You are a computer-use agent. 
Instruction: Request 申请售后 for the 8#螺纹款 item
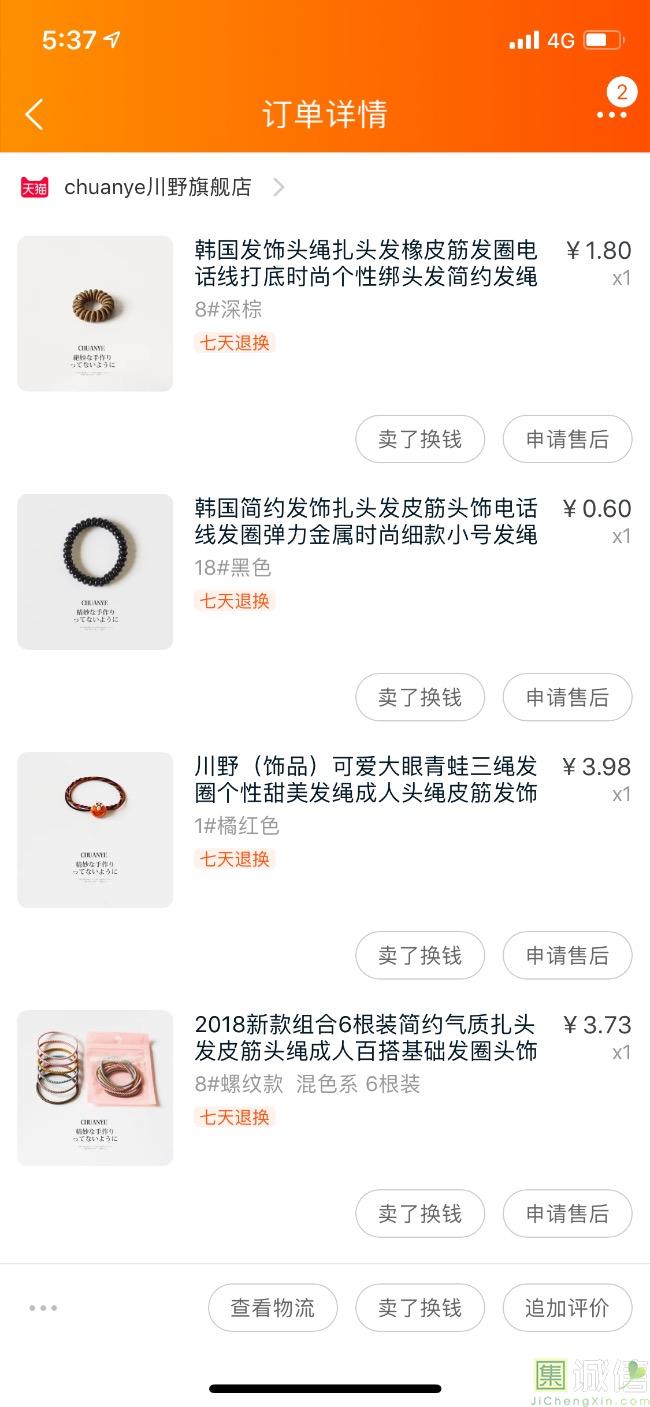point(567,1213)
